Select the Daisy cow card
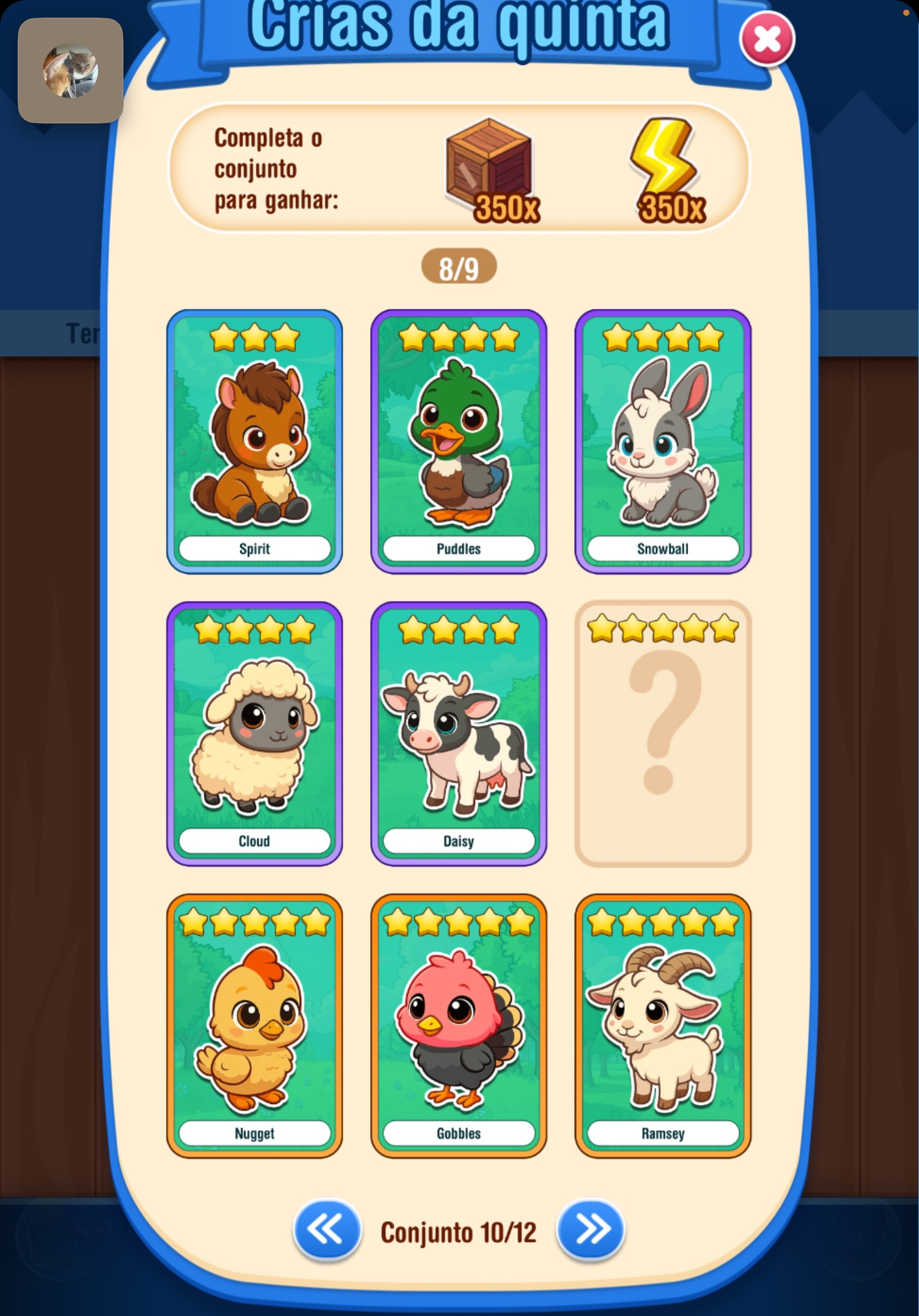919x1316 pixels. (458, 733)
